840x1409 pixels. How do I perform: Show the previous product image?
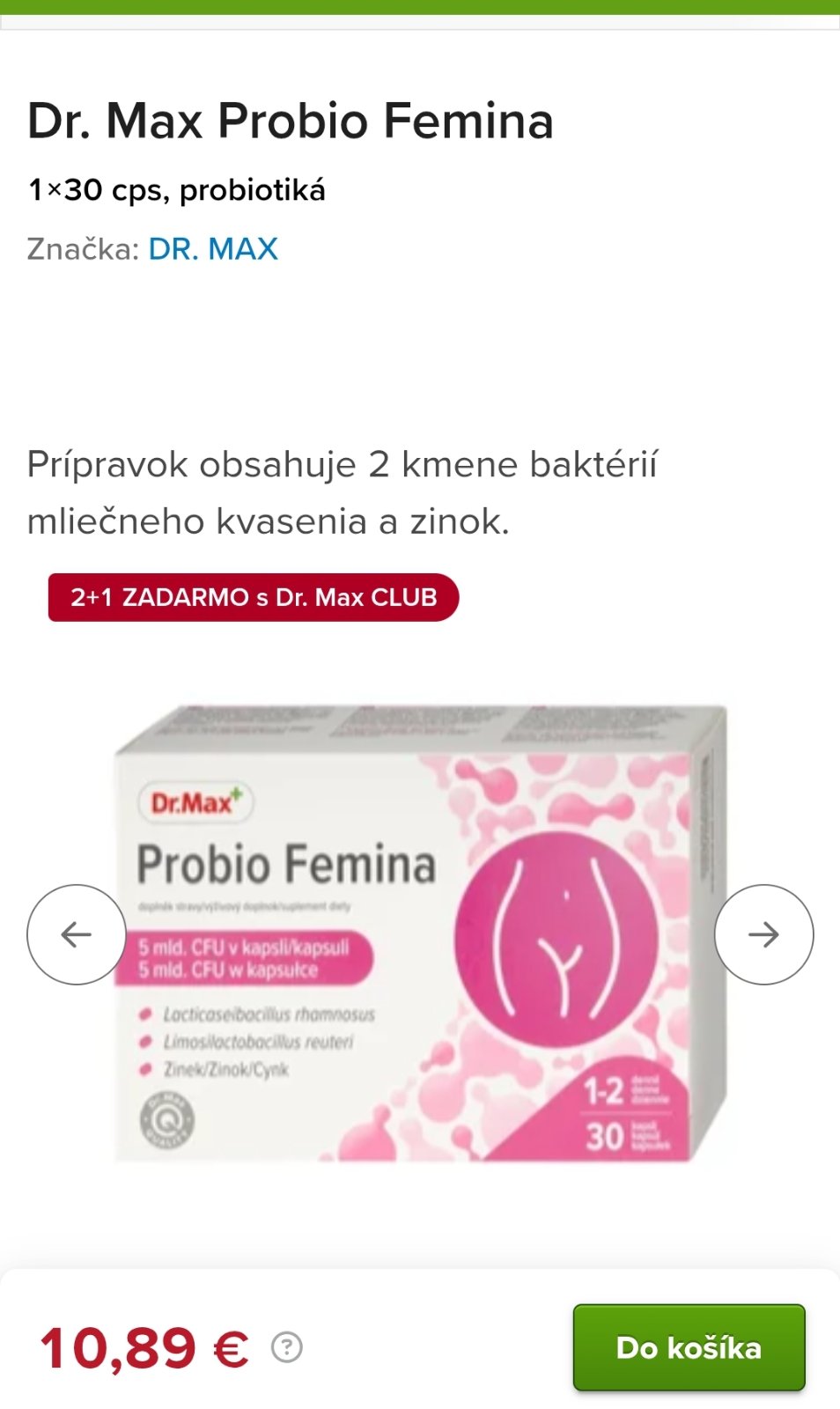click(x=77, y=934)
